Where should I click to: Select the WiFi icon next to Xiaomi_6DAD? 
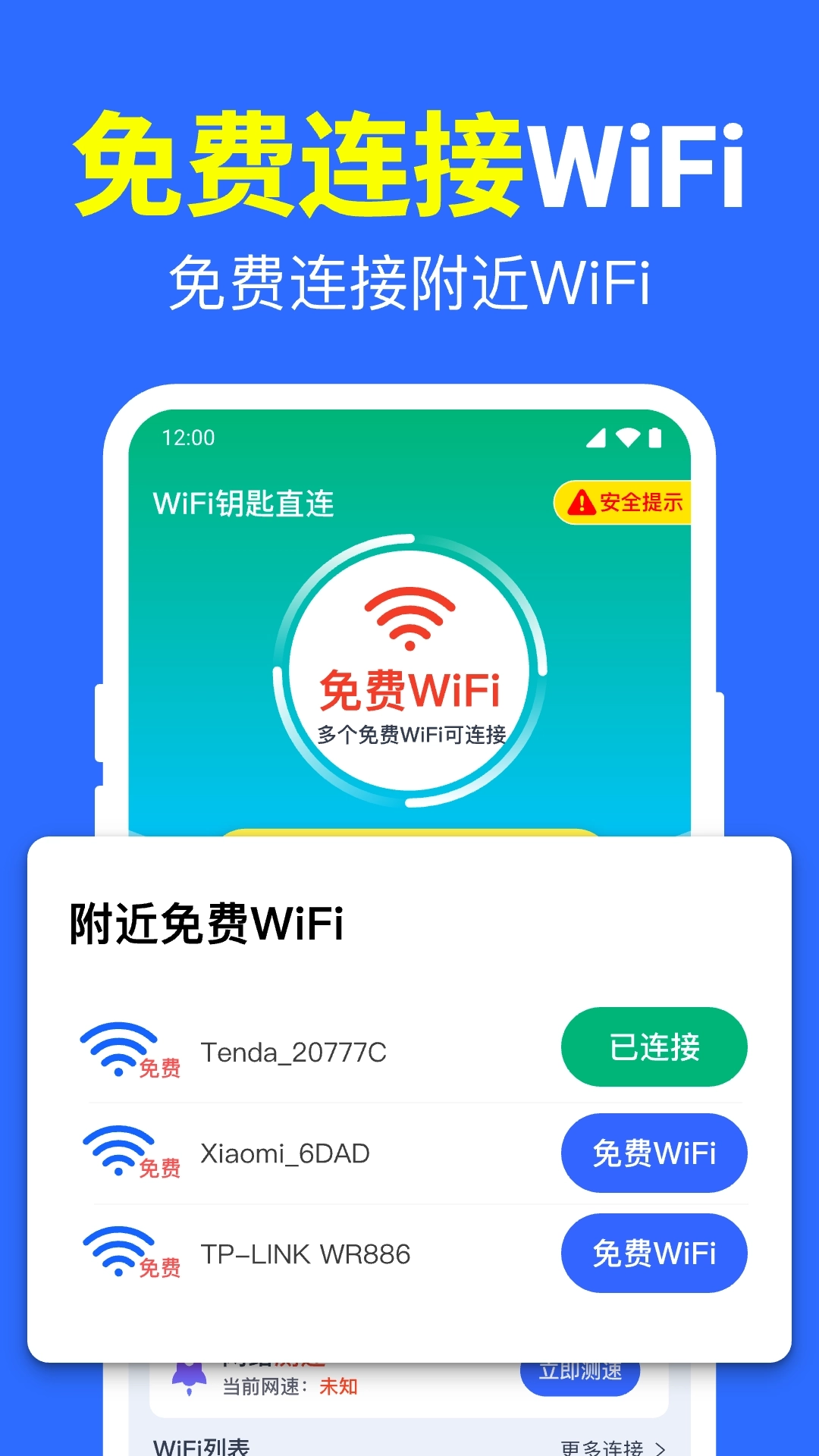121,1151
